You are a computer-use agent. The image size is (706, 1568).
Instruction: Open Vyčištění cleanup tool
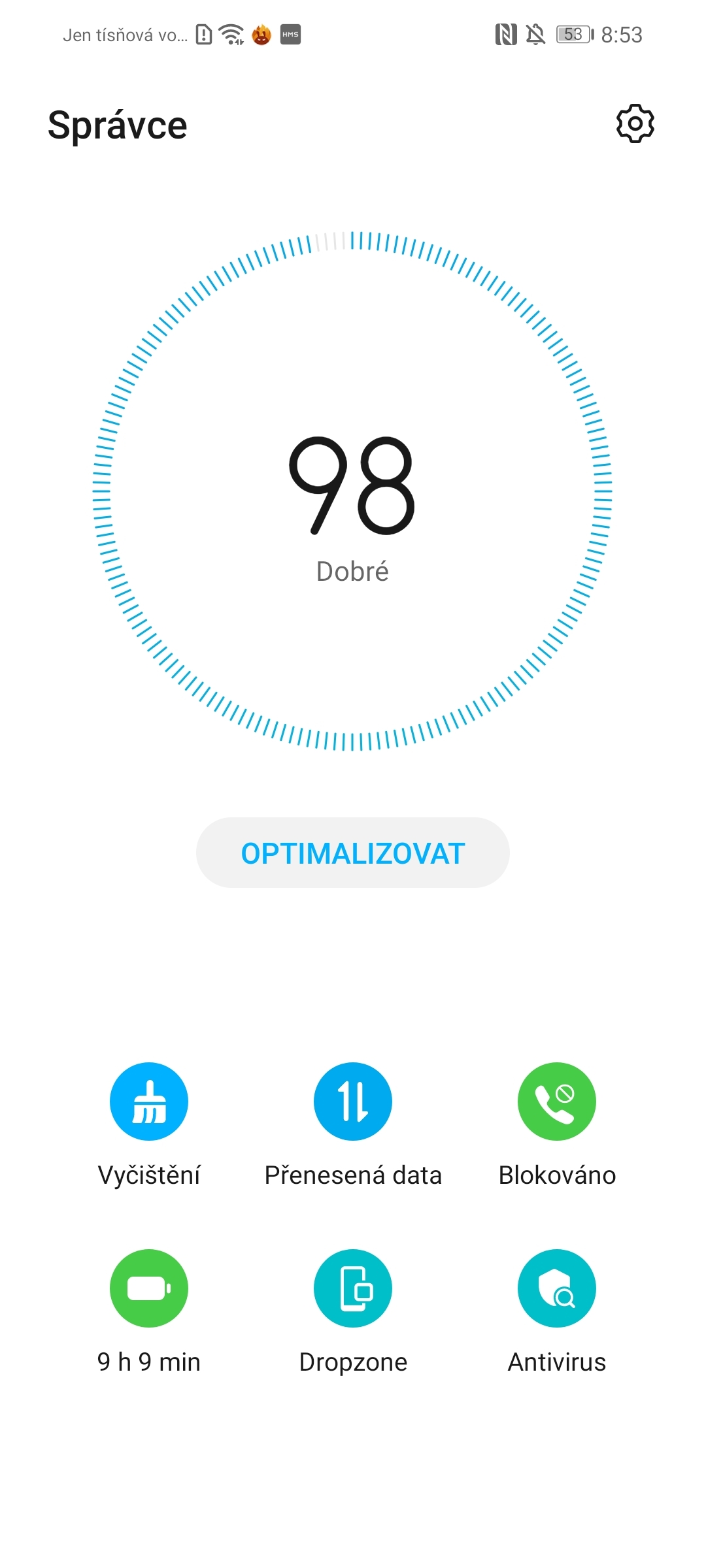pos(149,1102)
